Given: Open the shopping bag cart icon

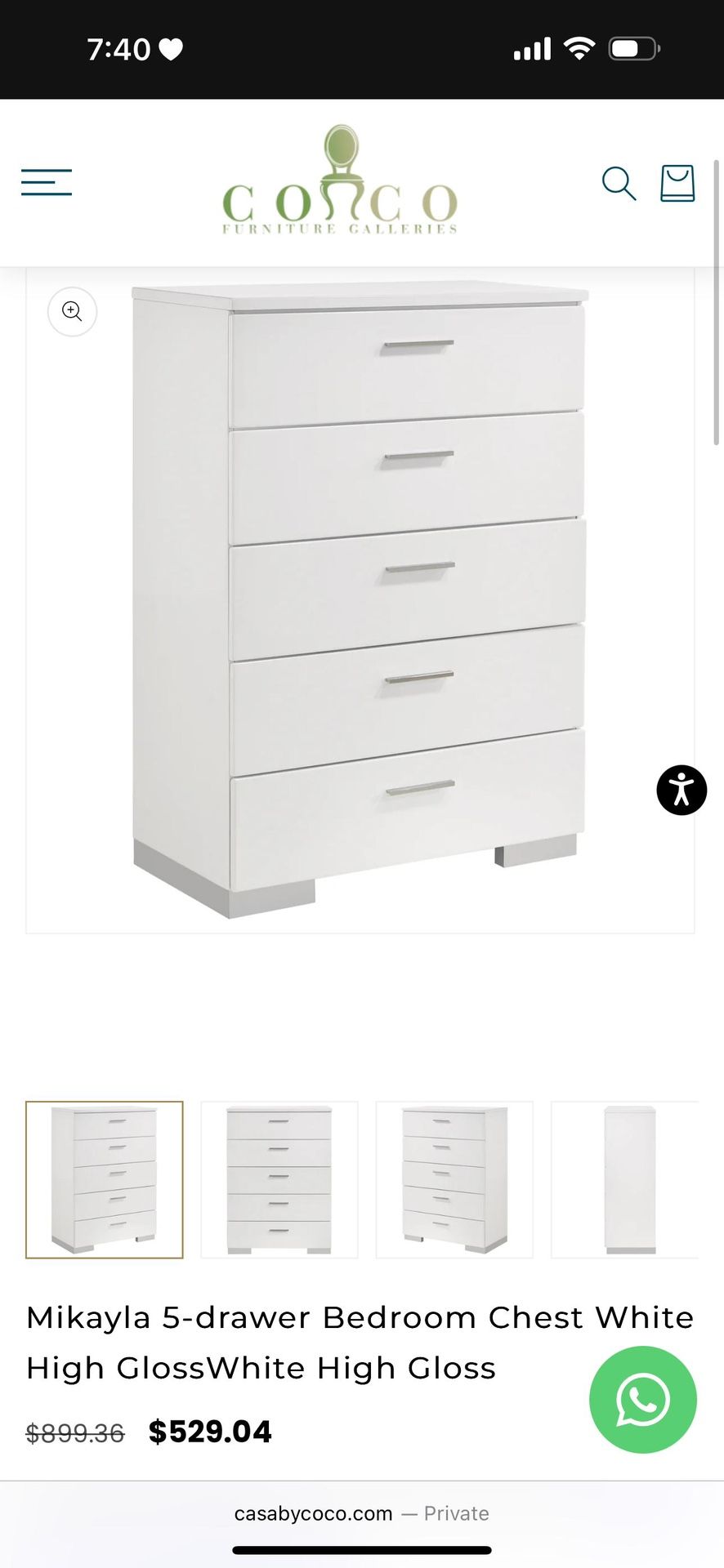Looking at the screenshot, I should point(677,184).
